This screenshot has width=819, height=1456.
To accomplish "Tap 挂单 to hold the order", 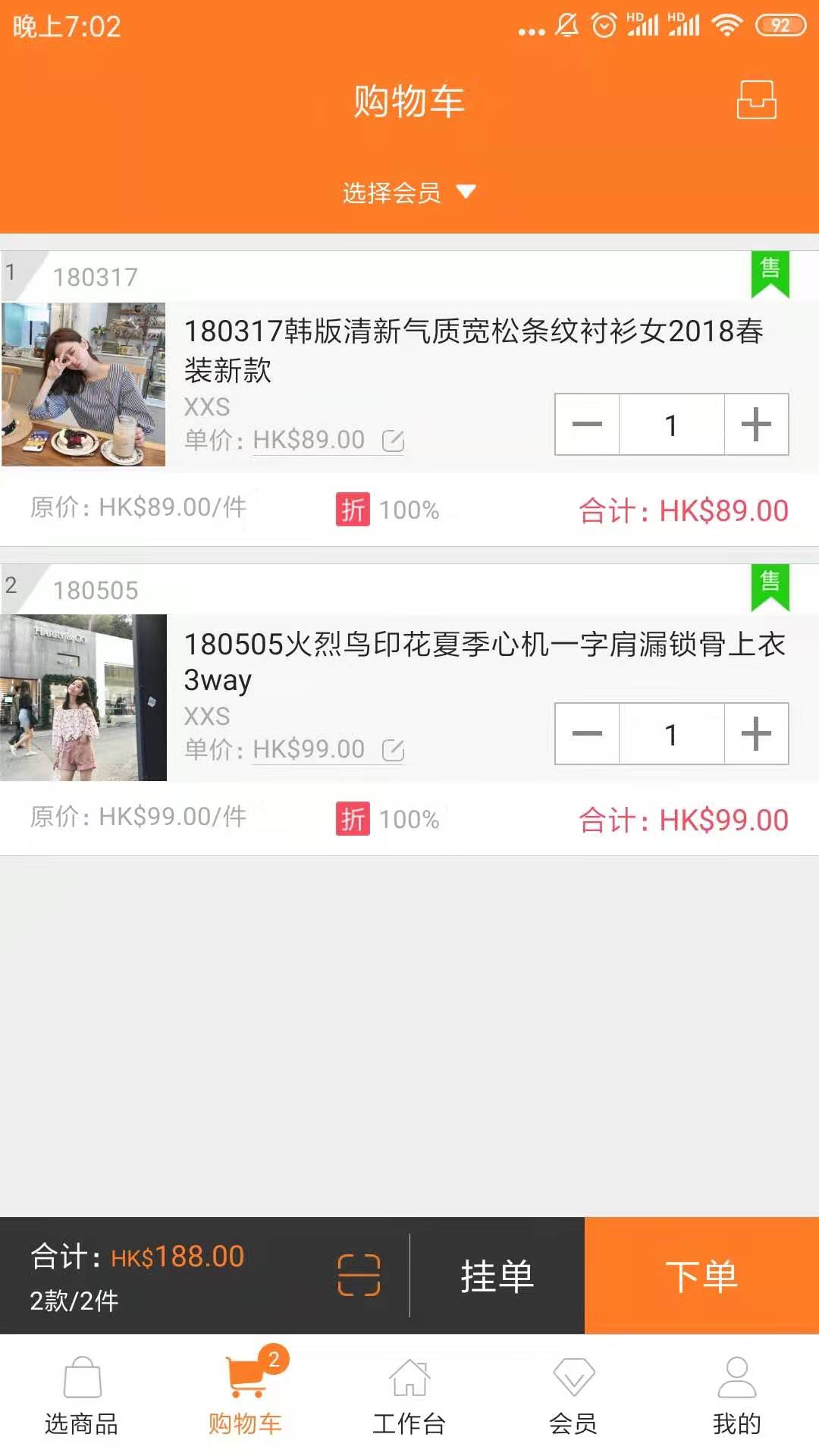I will pyautogui.click(x=497, y=1276).
